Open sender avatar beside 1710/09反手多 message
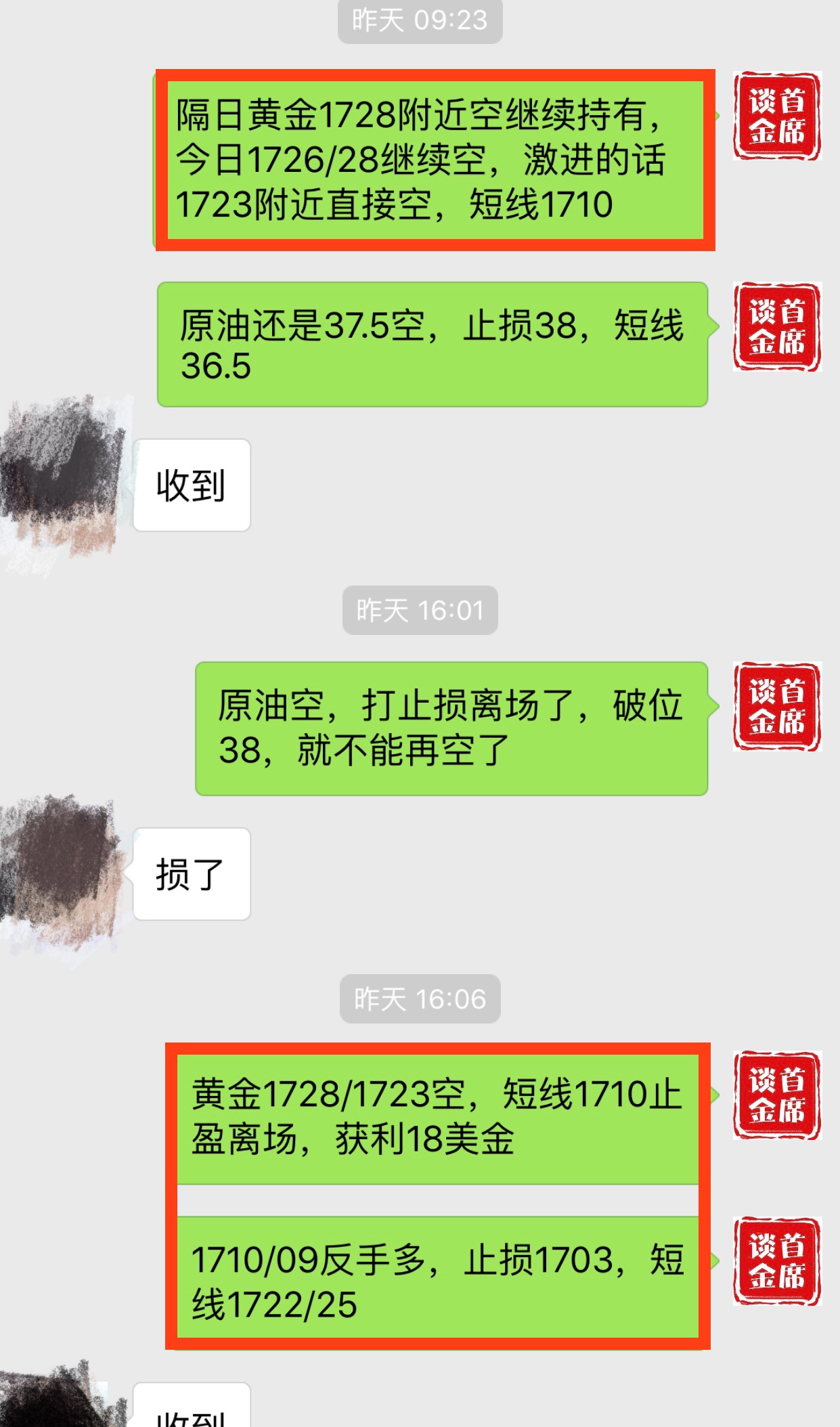This screenshot has width=840, height=1427. pos(777,1261)
